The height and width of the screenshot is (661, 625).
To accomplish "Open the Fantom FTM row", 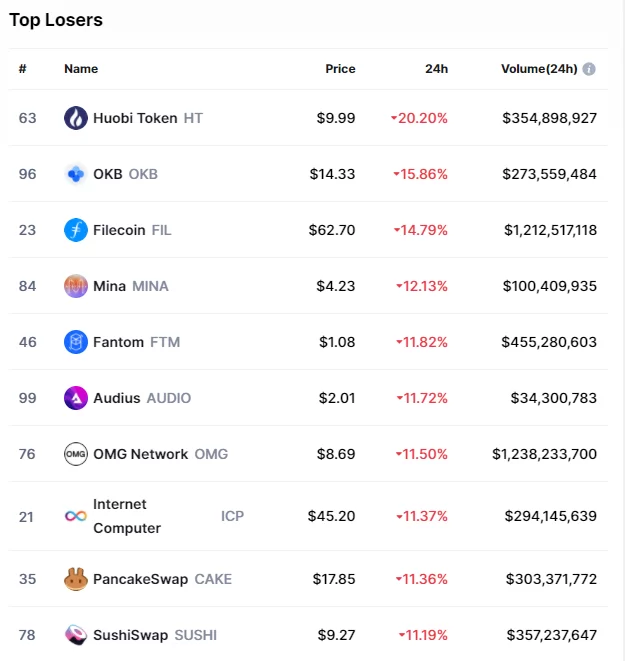I will (118, 342).
